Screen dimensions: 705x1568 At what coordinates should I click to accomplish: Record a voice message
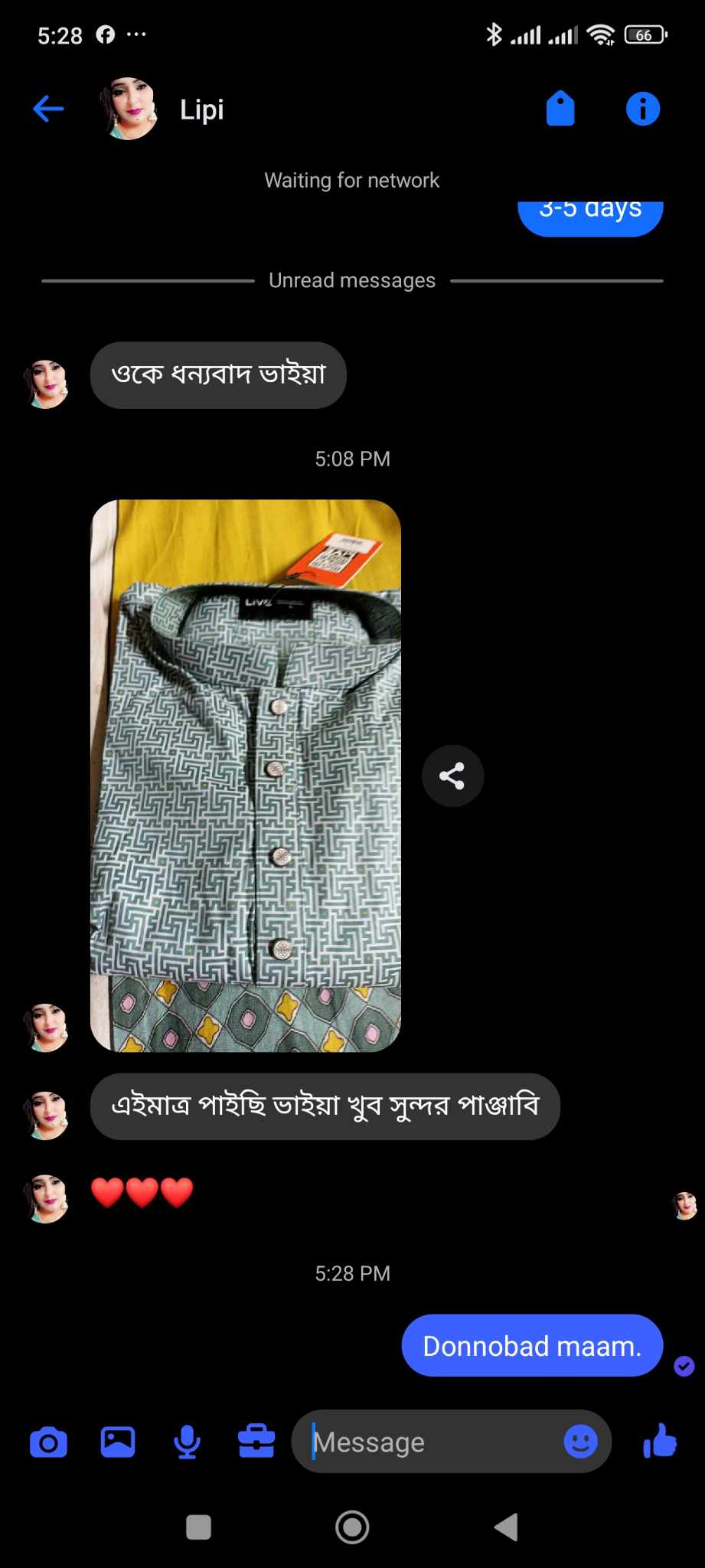click(x=187, y=1442)
